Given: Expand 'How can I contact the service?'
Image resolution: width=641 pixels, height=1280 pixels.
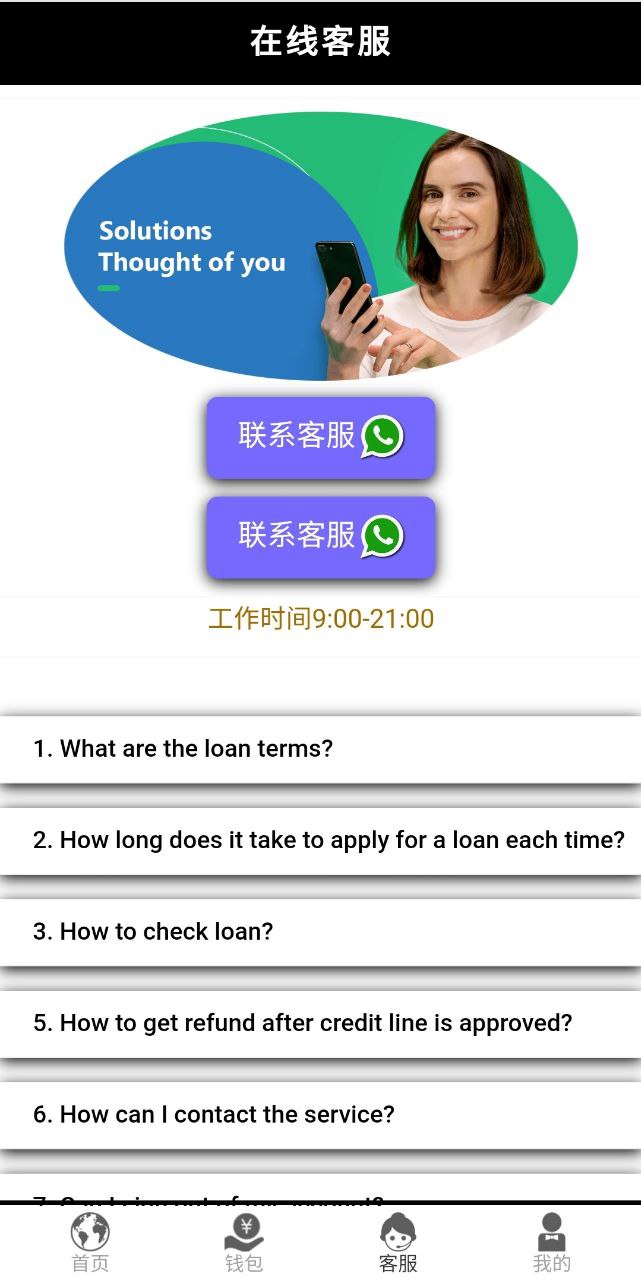Looking at the screenshot, I should [x=320, y=1114].
